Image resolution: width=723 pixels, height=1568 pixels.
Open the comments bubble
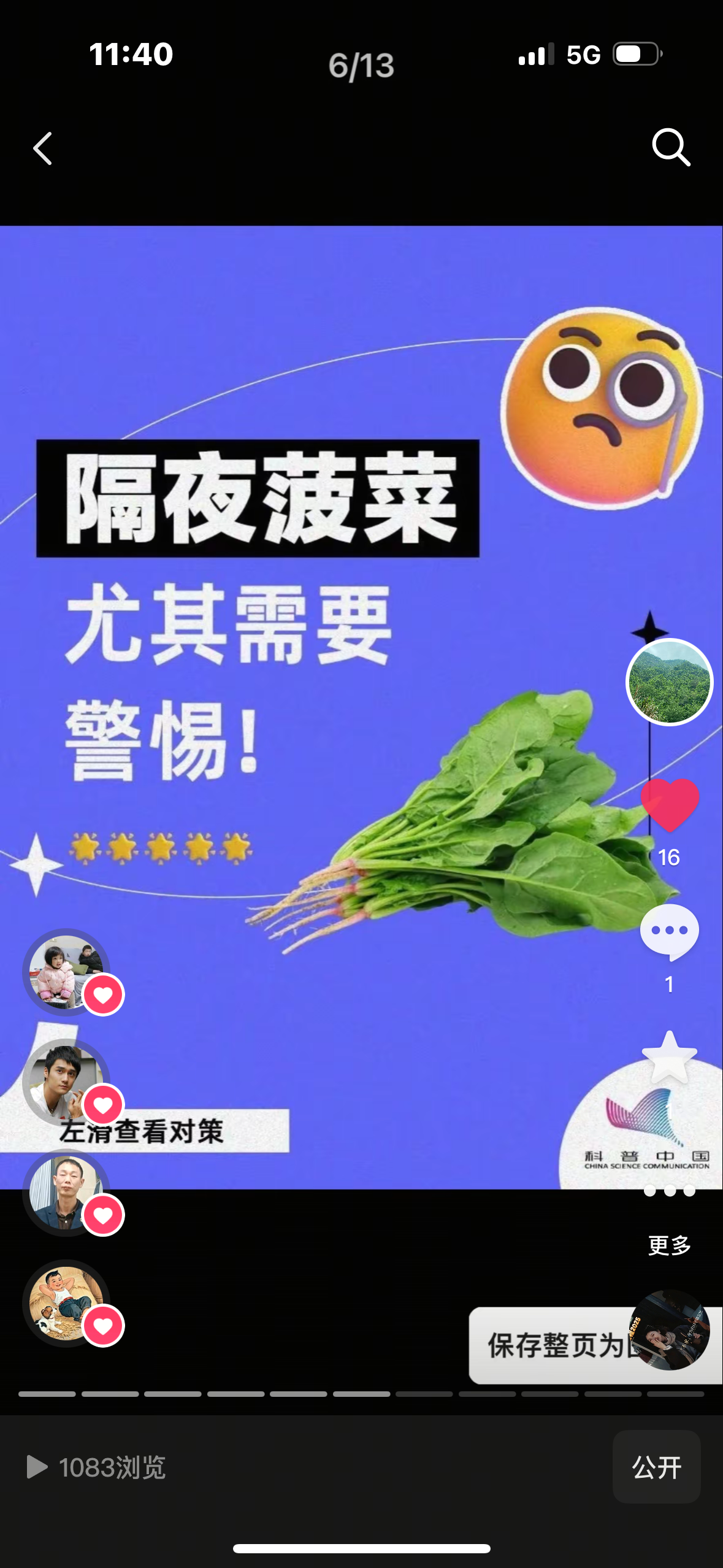point(669,932)
